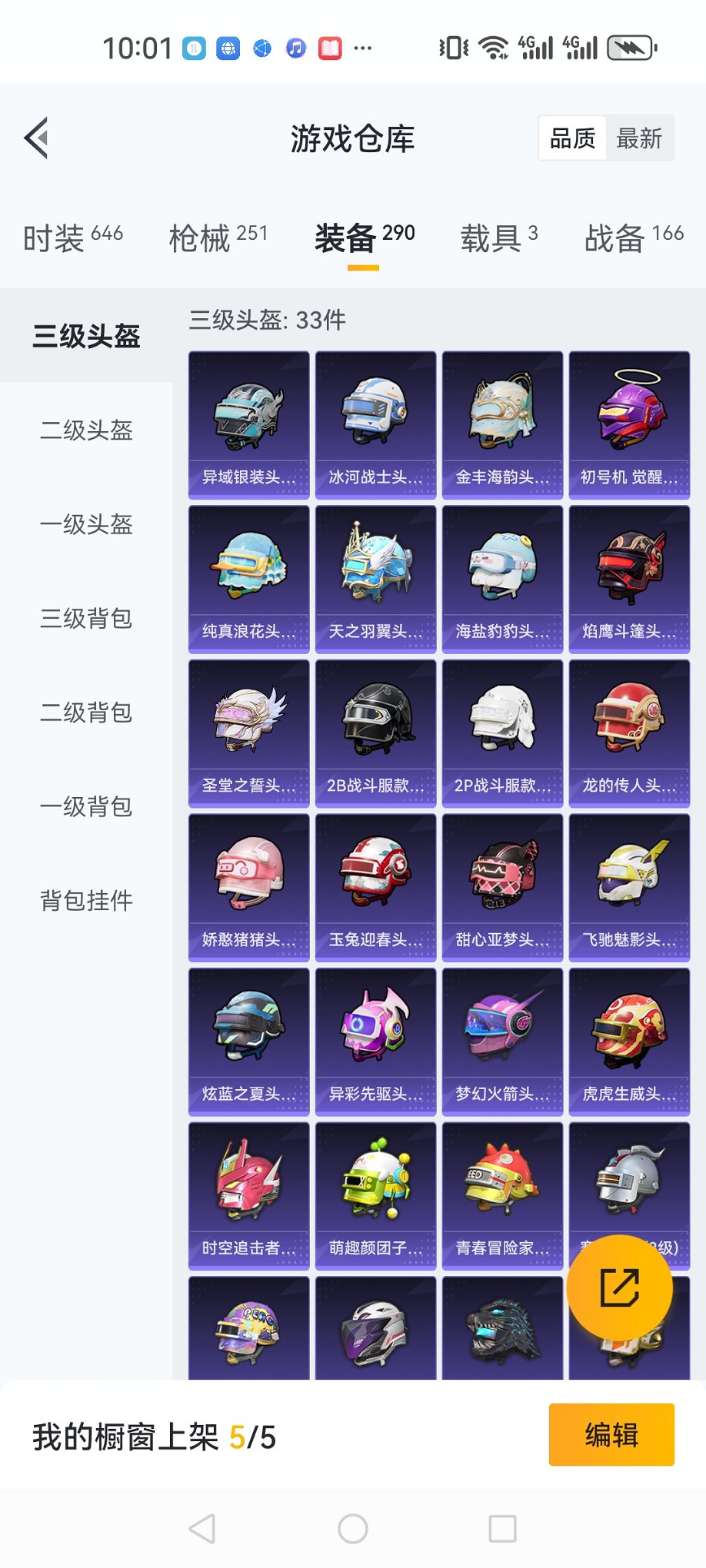Open the 异域银装头盔 item
The width and height of the screenshot is (706, 1568).
249,425
